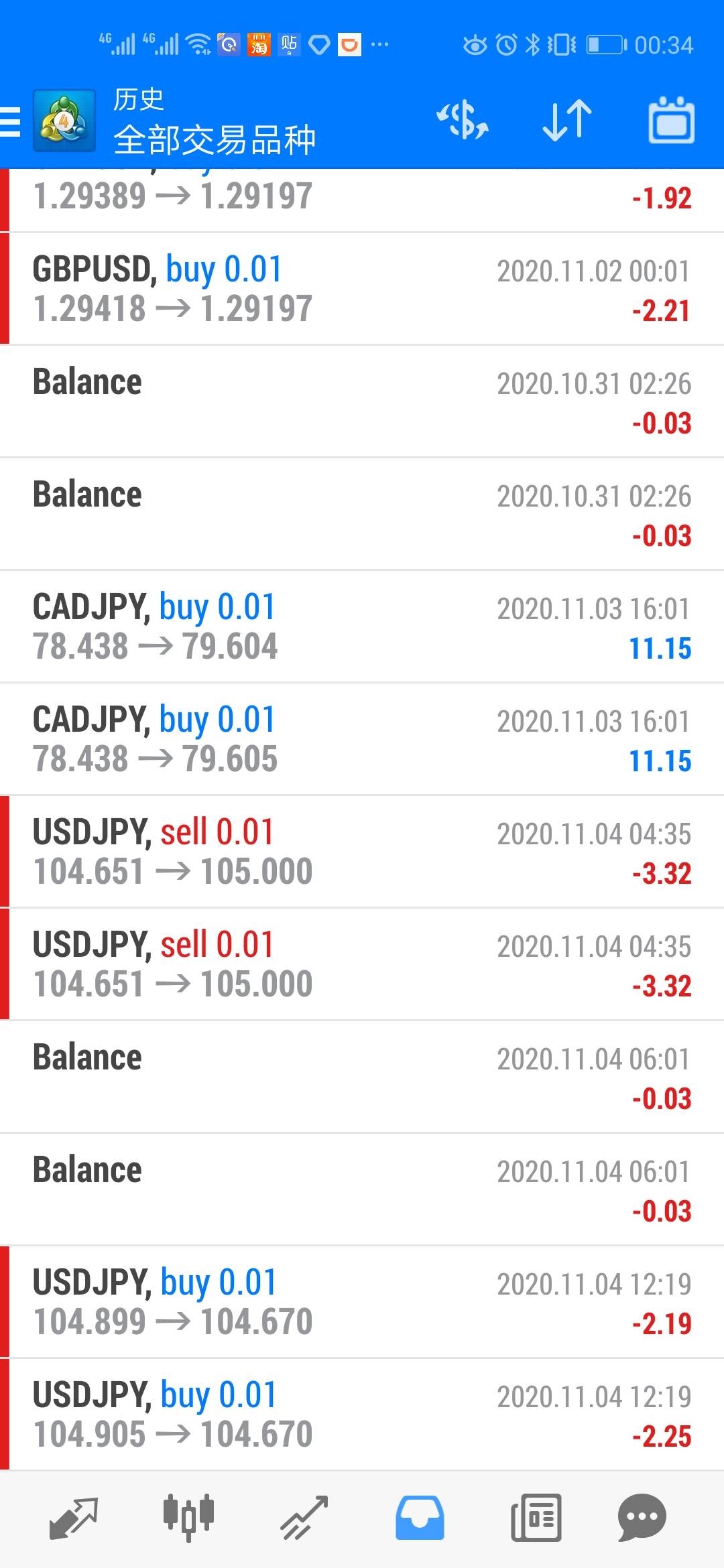
Task: Select the History inbox tab
Action: click(x=420, y=1518)
